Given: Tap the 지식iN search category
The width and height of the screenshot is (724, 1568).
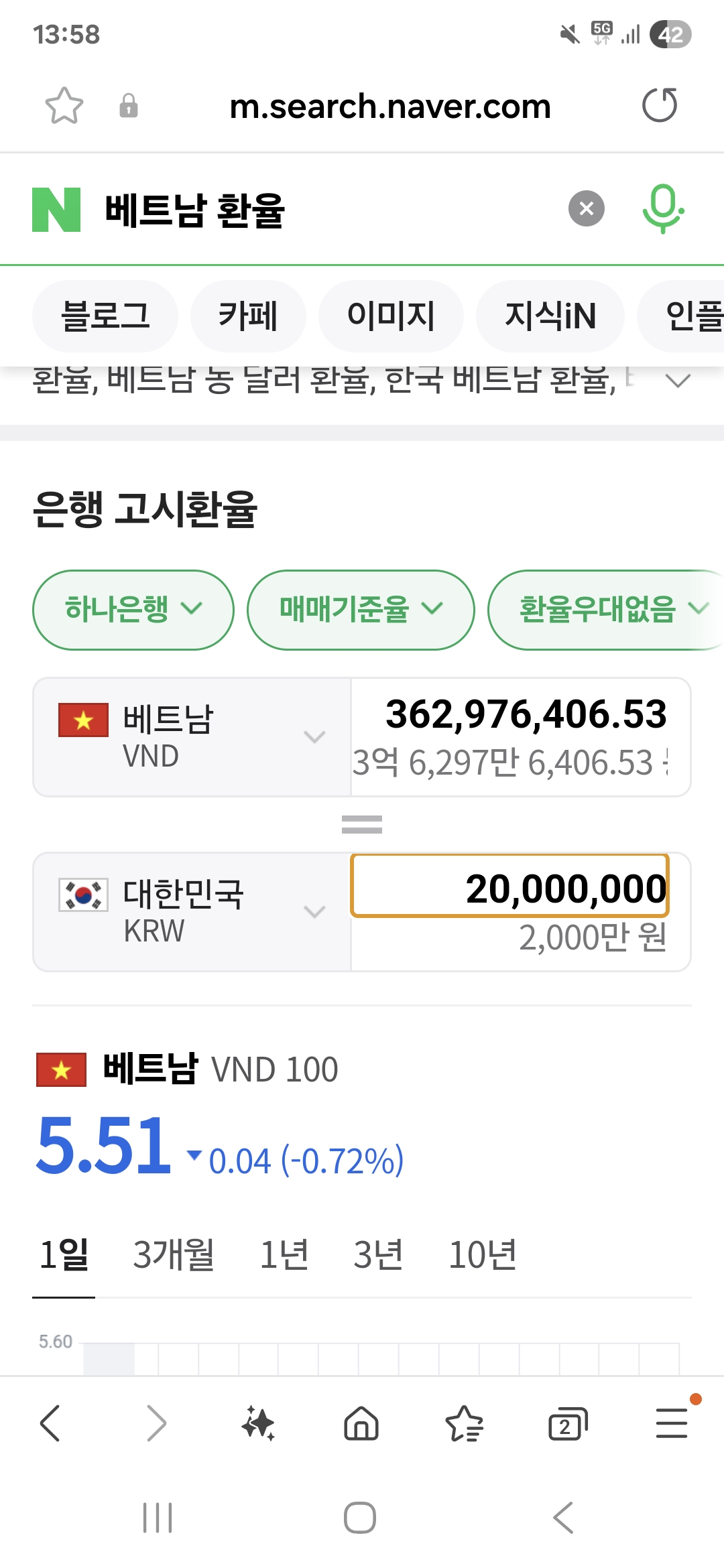Looking at the screenshot, I should click(550, 316).
